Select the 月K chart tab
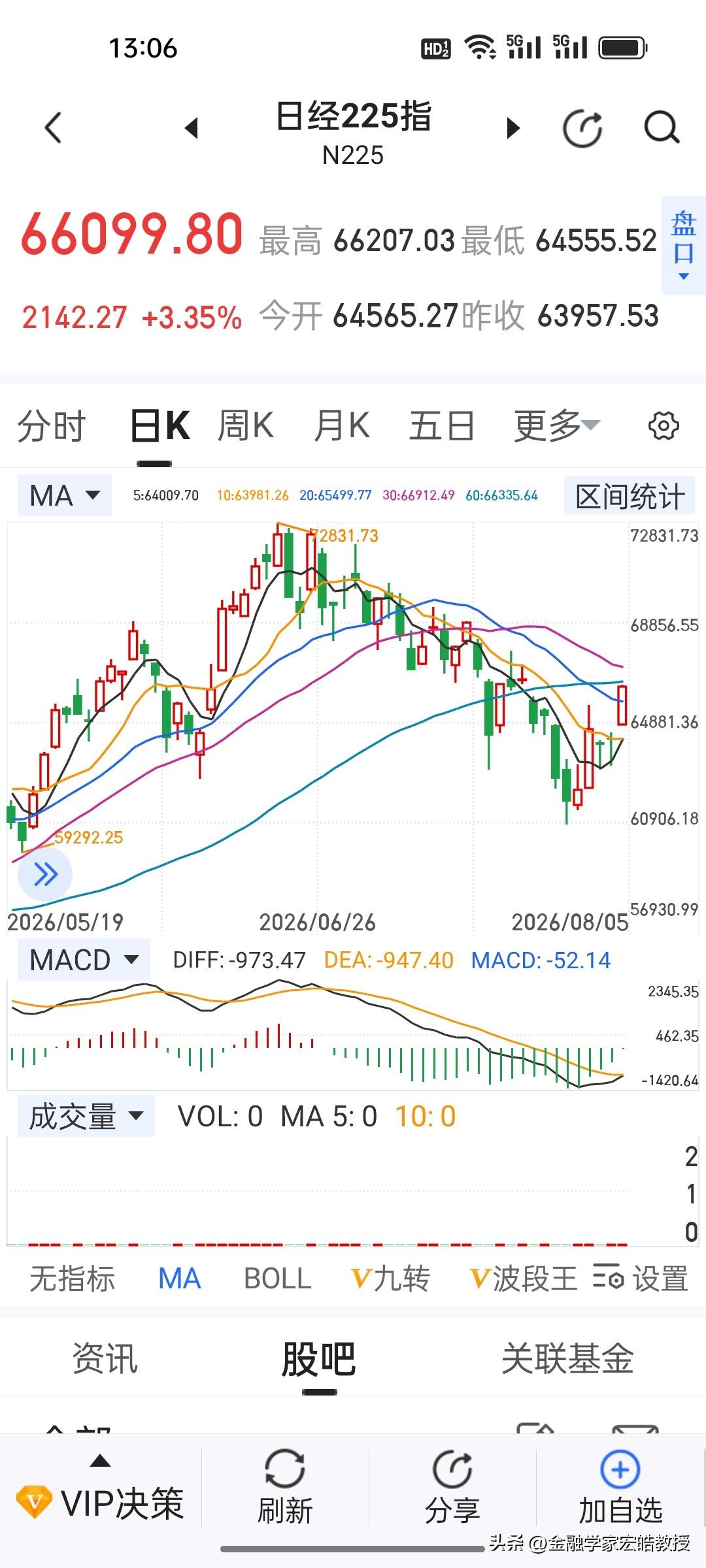This screenshot has height=1568, width=706. point(342,426)
